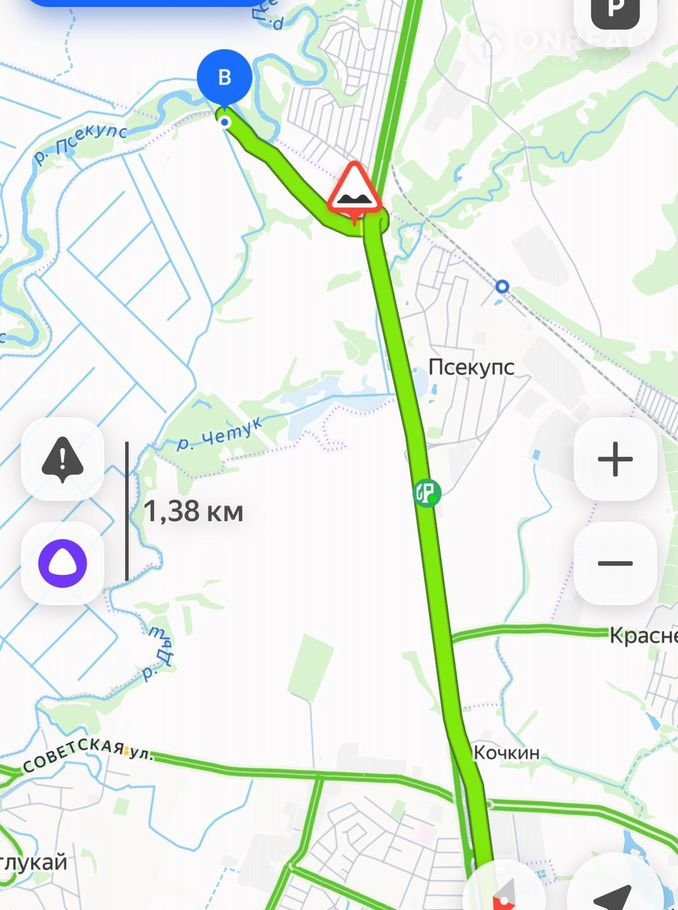Screen dimensions: 678x910
Task: Tap the speed bump warning sign on the route
Action: tap(357, 191)
